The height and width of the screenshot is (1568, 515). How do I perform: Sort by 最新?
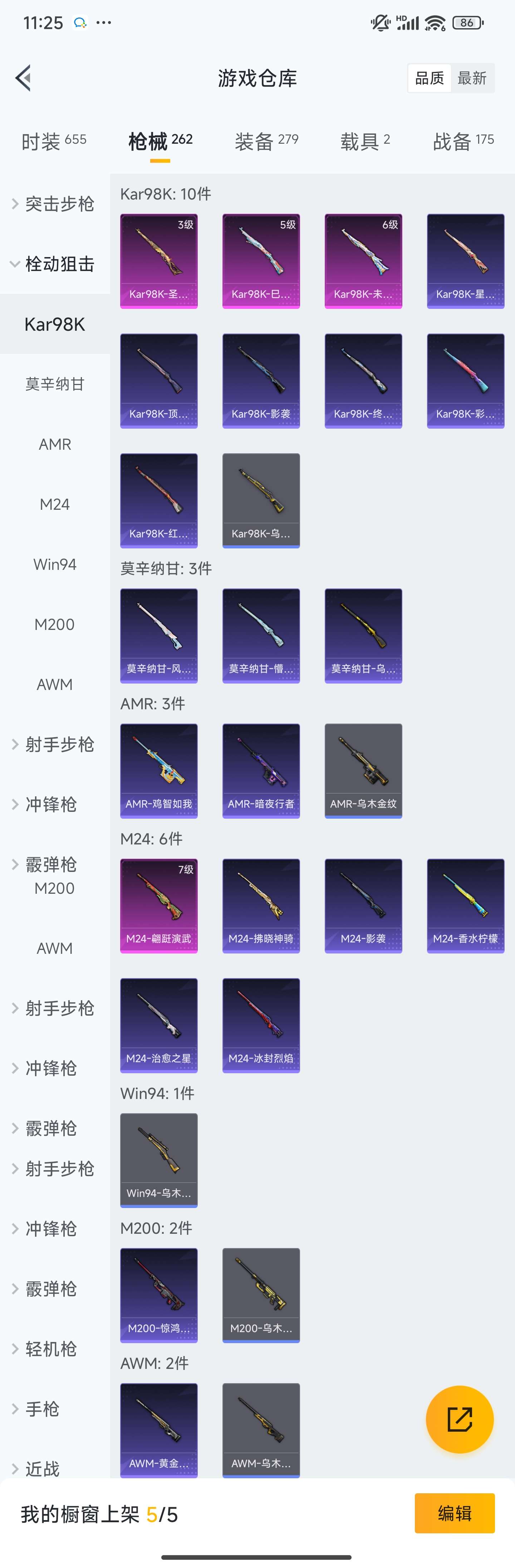coord(472,78)
